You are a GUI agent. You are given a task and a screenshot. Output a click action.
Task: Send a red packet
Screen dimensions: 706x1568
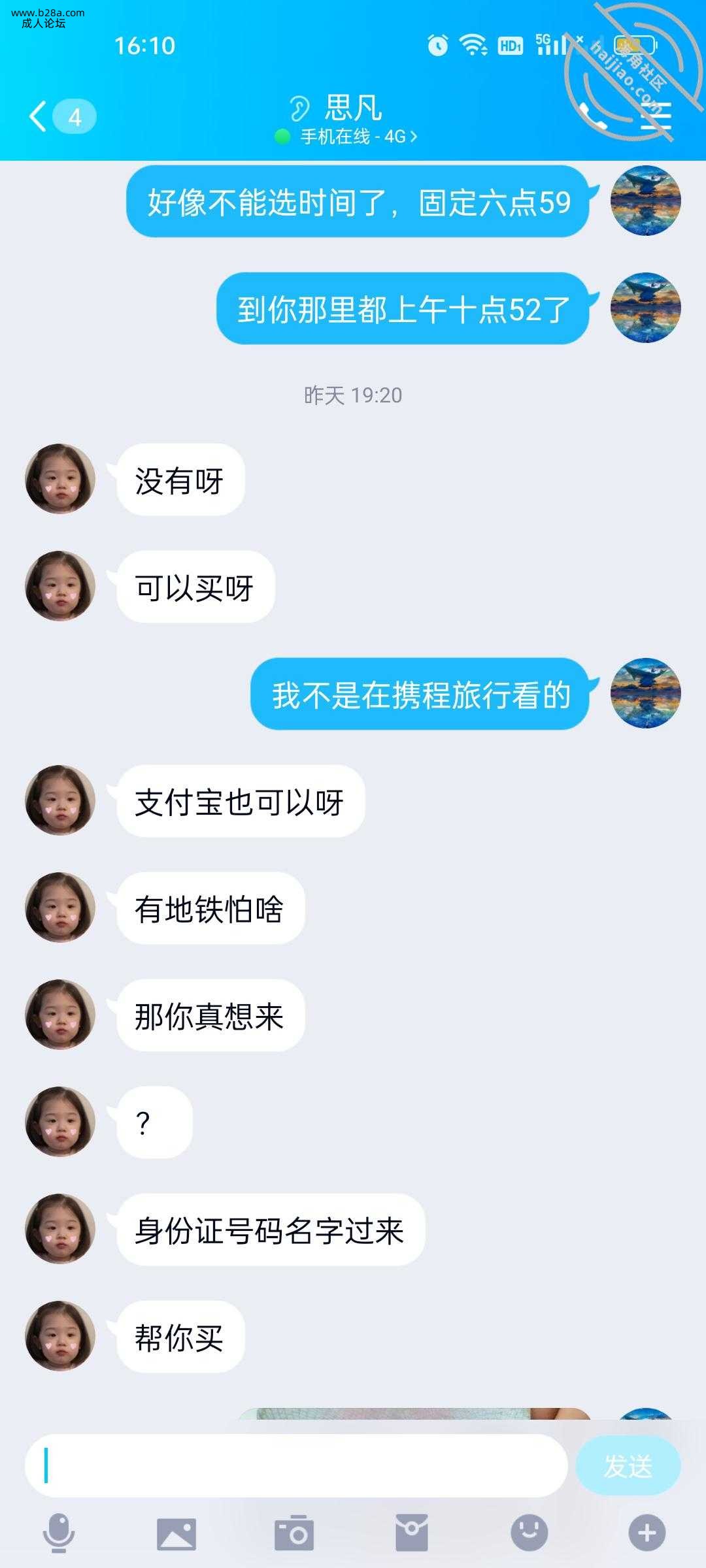tap(412, 1533)
